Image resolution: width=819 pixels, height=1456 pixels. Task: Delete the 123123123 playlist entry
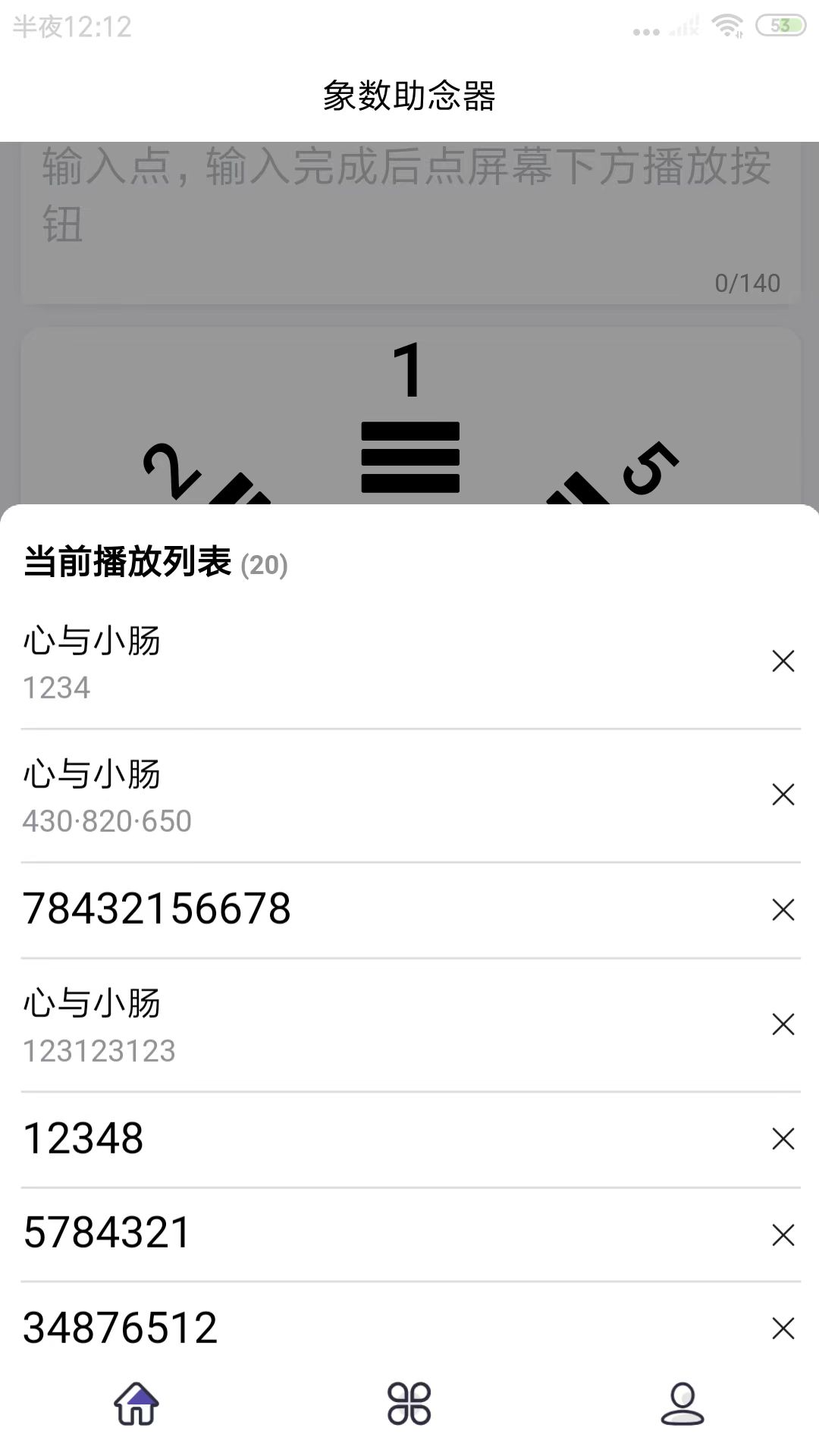click(x=783, y=1025)
